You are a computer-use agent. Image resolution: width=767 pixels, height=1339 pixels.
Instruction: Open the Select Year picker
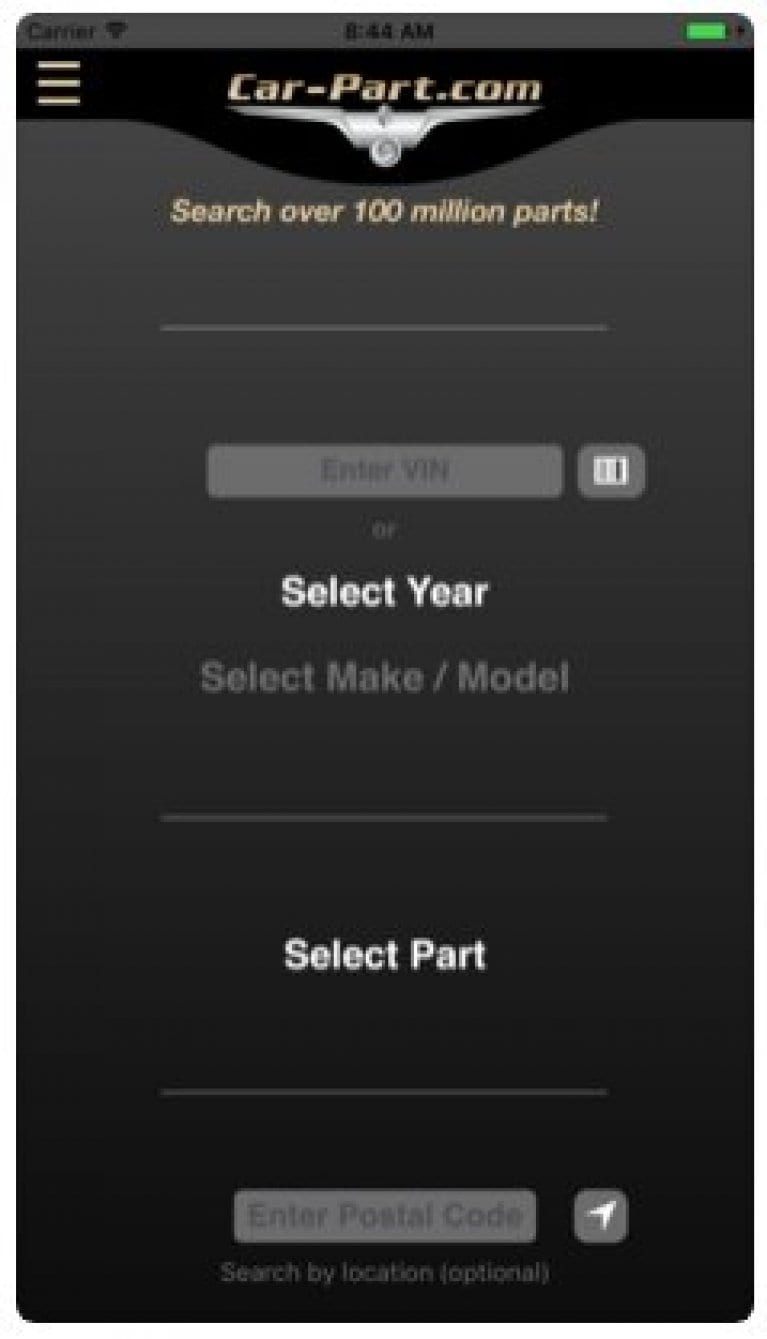point(386,592)
